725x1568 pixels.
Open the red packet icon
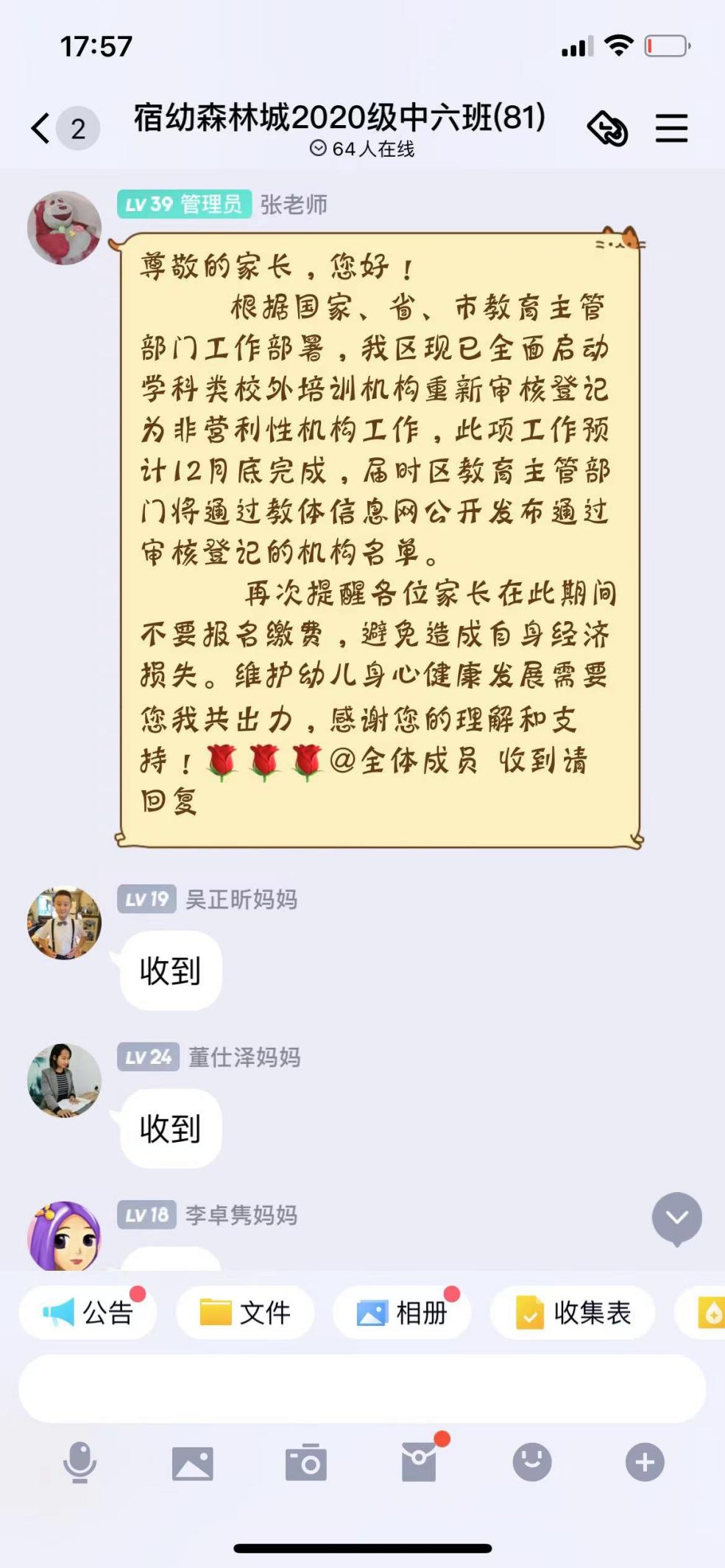(419, 1463)
